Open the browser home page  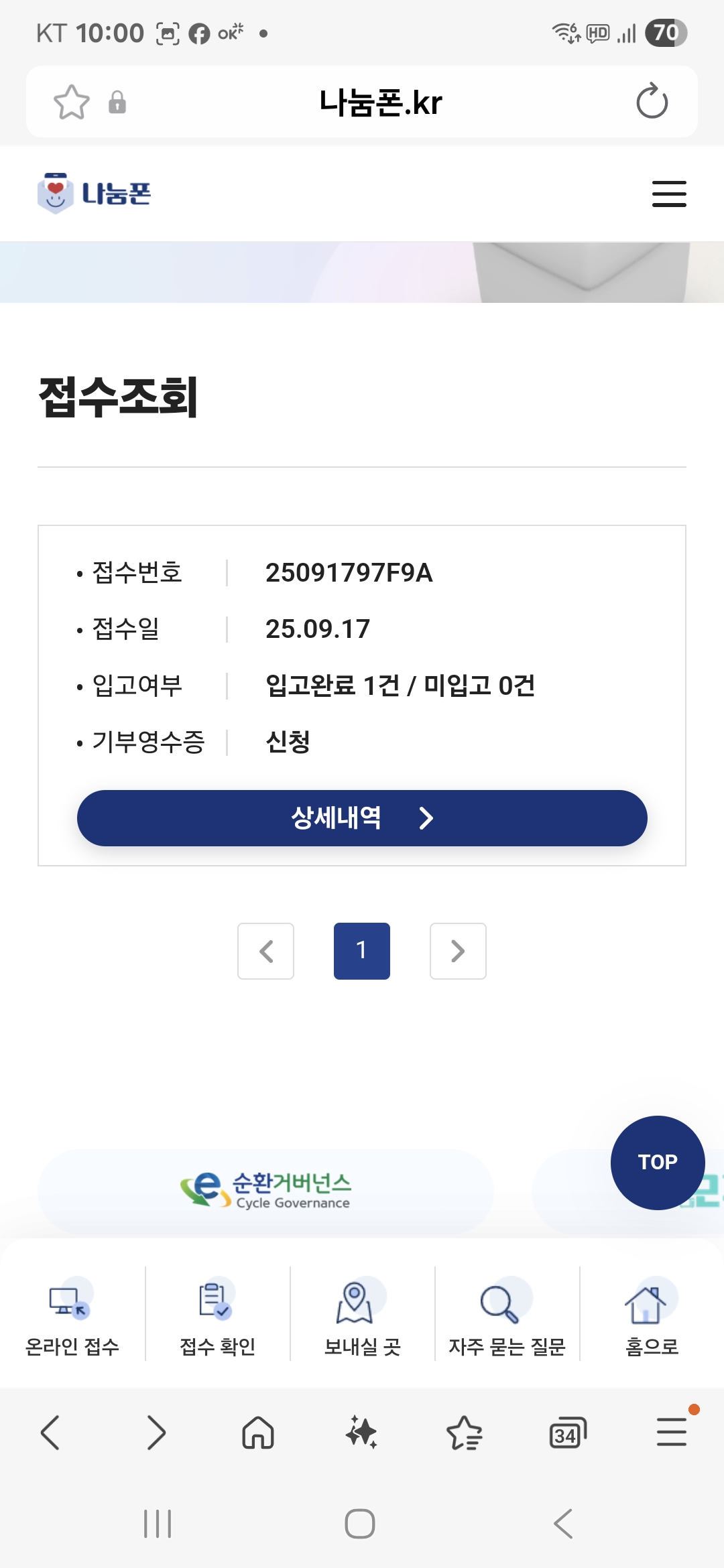(x=258, y=1433)
